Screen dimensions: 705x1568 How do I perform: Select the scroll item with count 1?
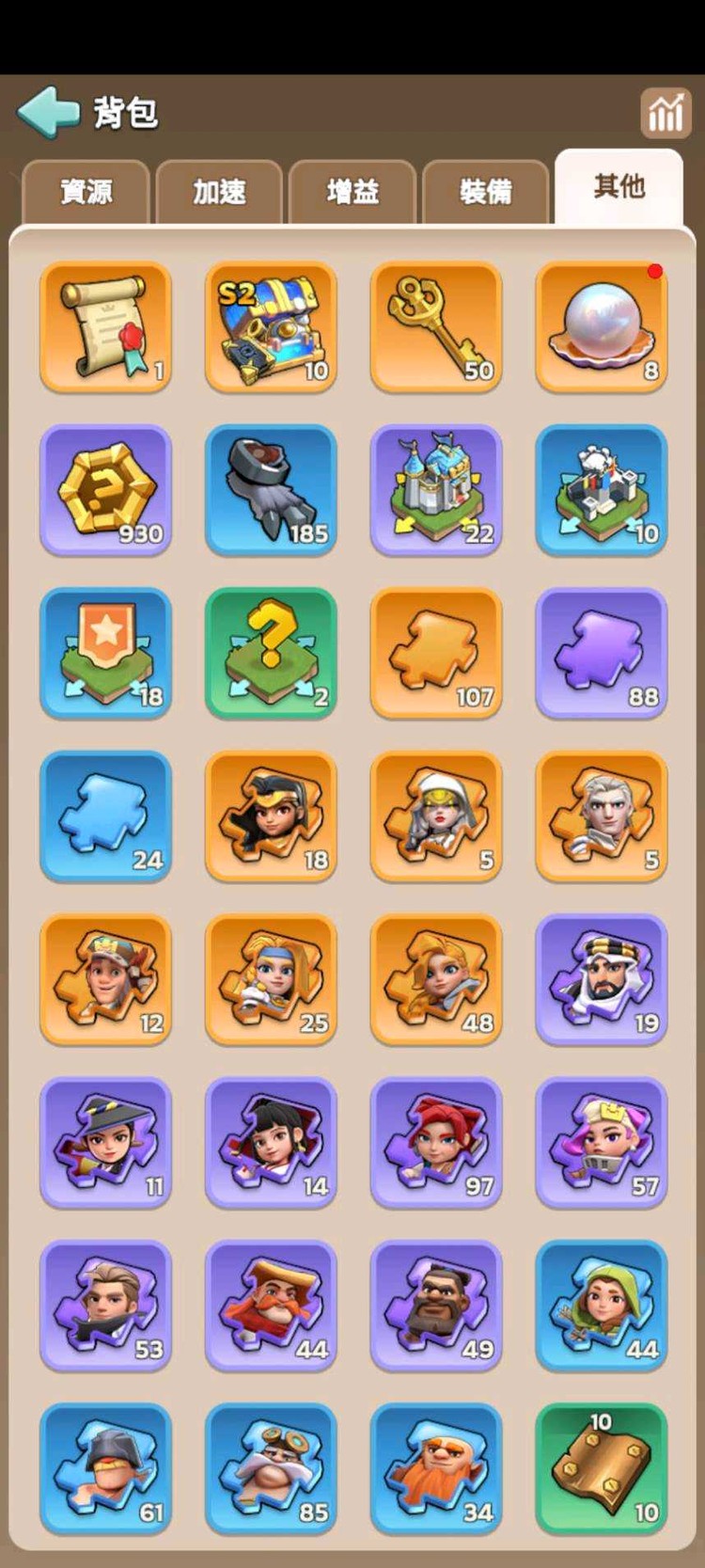[x=105, y=326]
